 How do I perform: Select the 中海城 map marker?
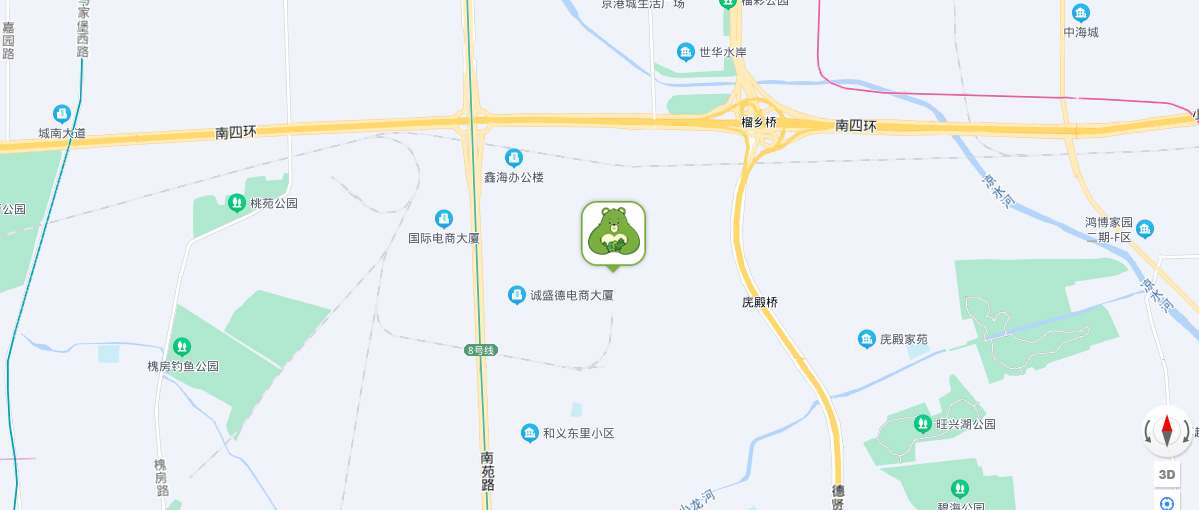click(x=1081, y=13)
